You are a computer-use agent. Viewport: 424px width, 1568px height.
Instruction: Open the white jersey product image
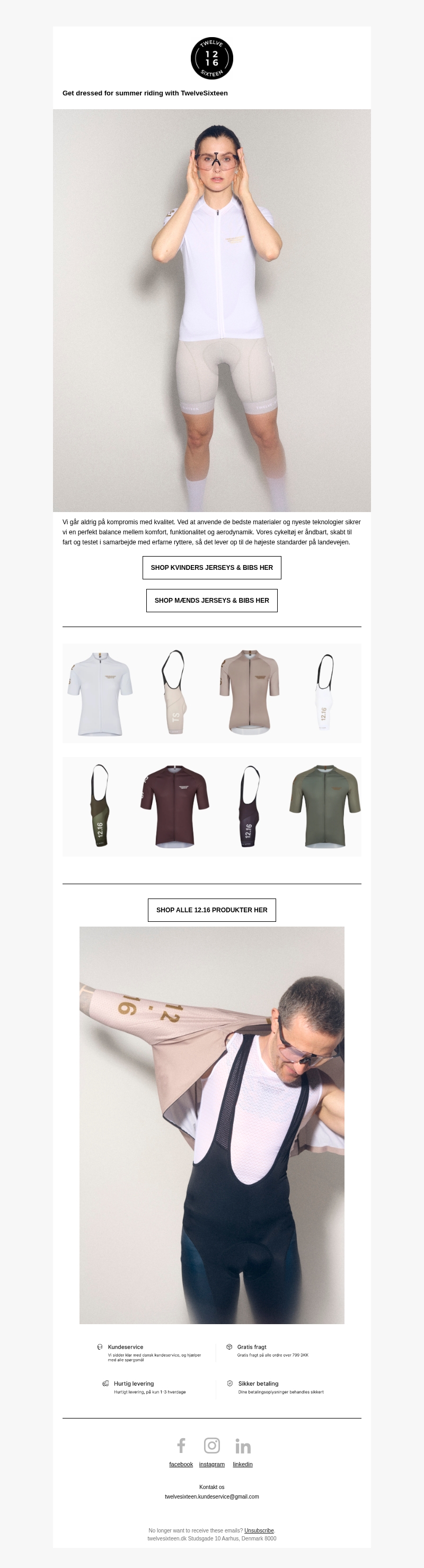click(x=100, y=693)
